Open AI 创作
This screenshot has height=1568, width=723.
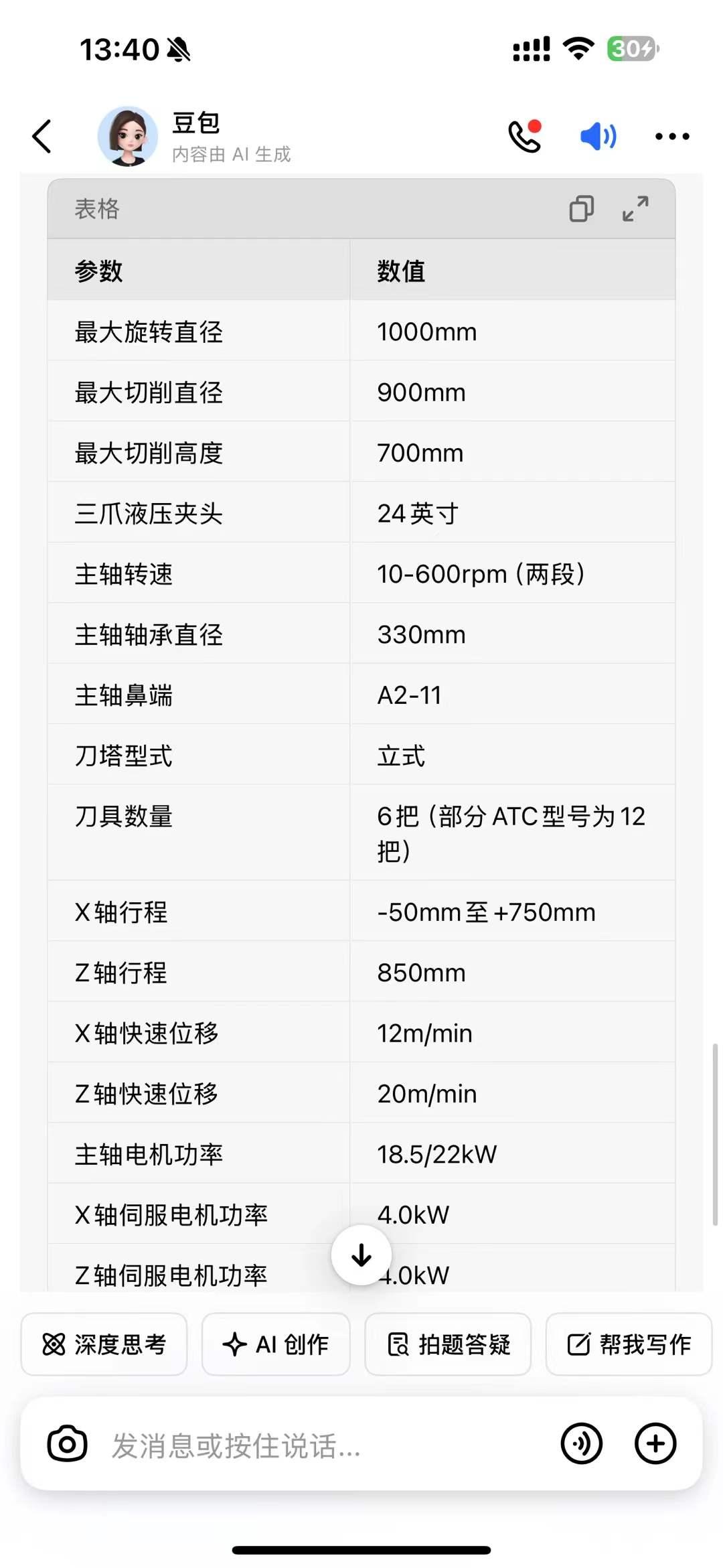coord(276,1344)
